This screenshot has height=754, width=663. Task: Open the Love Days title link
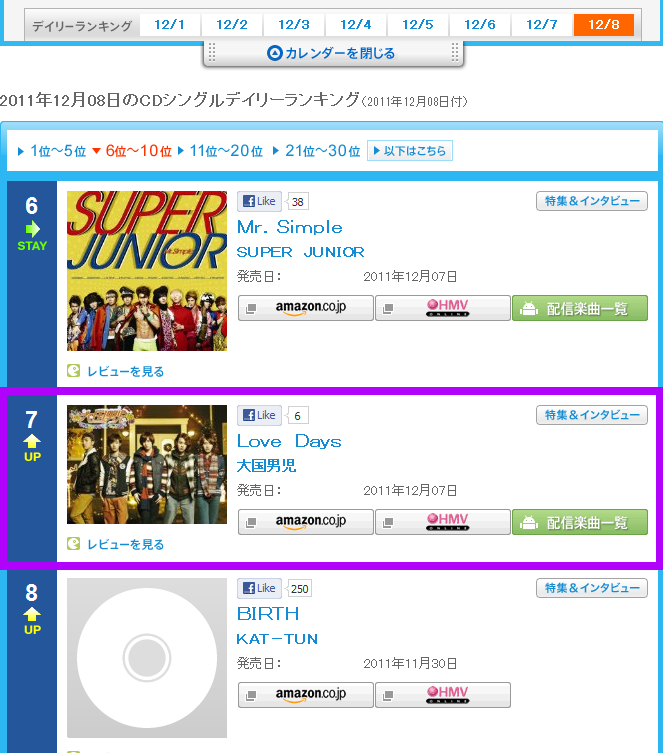pyautogui.click(x=289, y=441)
